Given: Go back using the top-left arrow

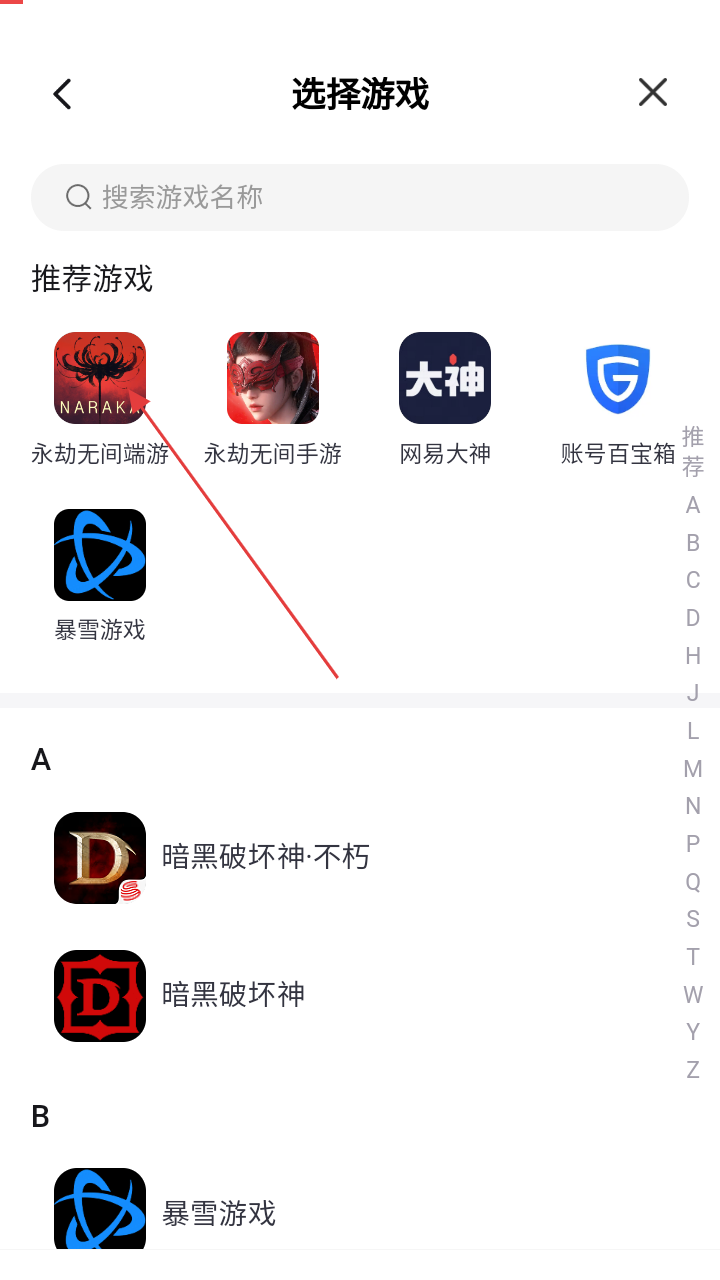Looking at the screenshot, I should pyautogui.click(x=62, y=94).
